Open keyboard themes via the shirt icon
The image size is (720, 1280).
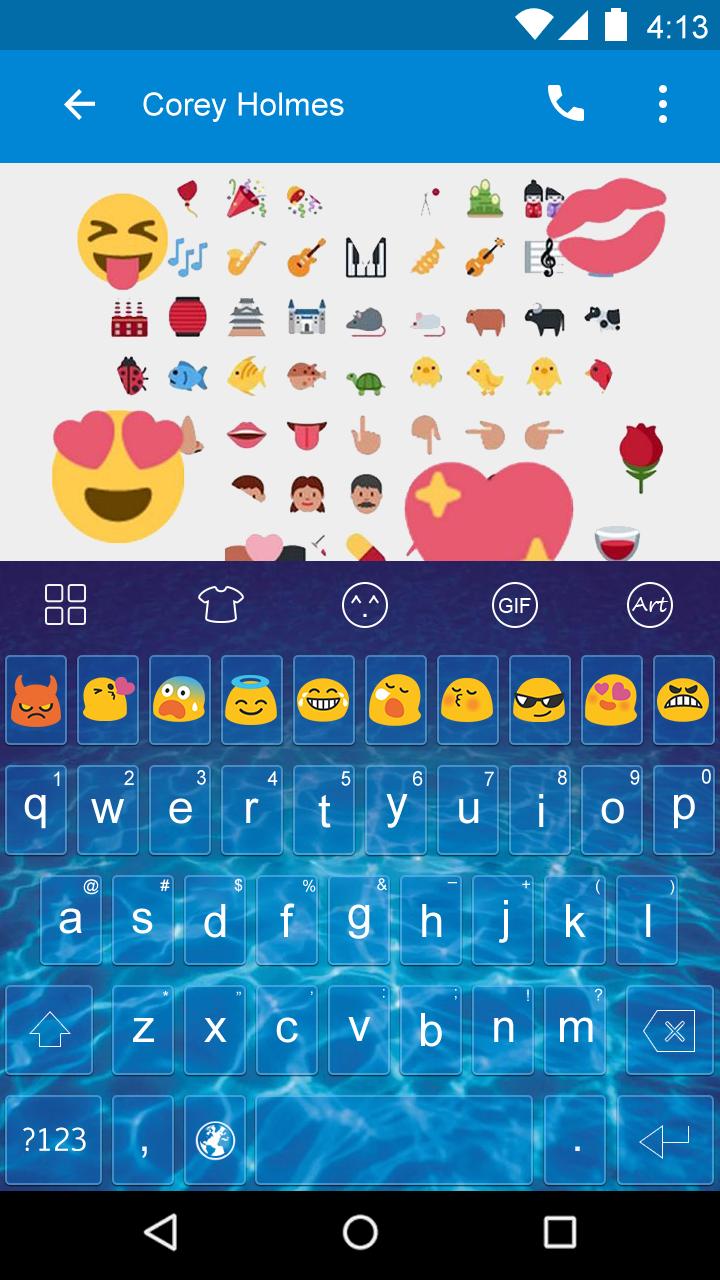pyautogui.click(x=221, y=604)
